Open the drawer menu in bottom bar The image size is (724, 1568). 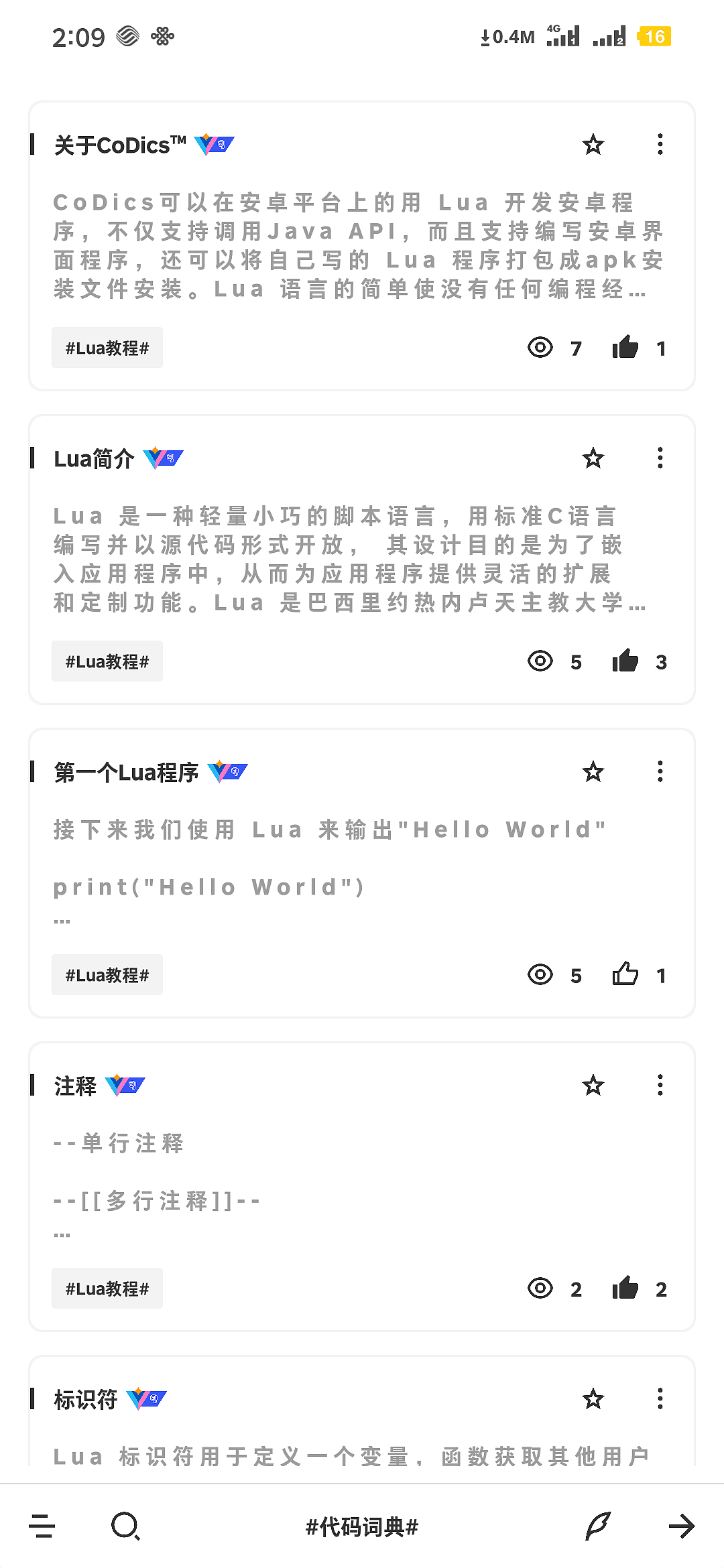click(x=42, y=1526)
